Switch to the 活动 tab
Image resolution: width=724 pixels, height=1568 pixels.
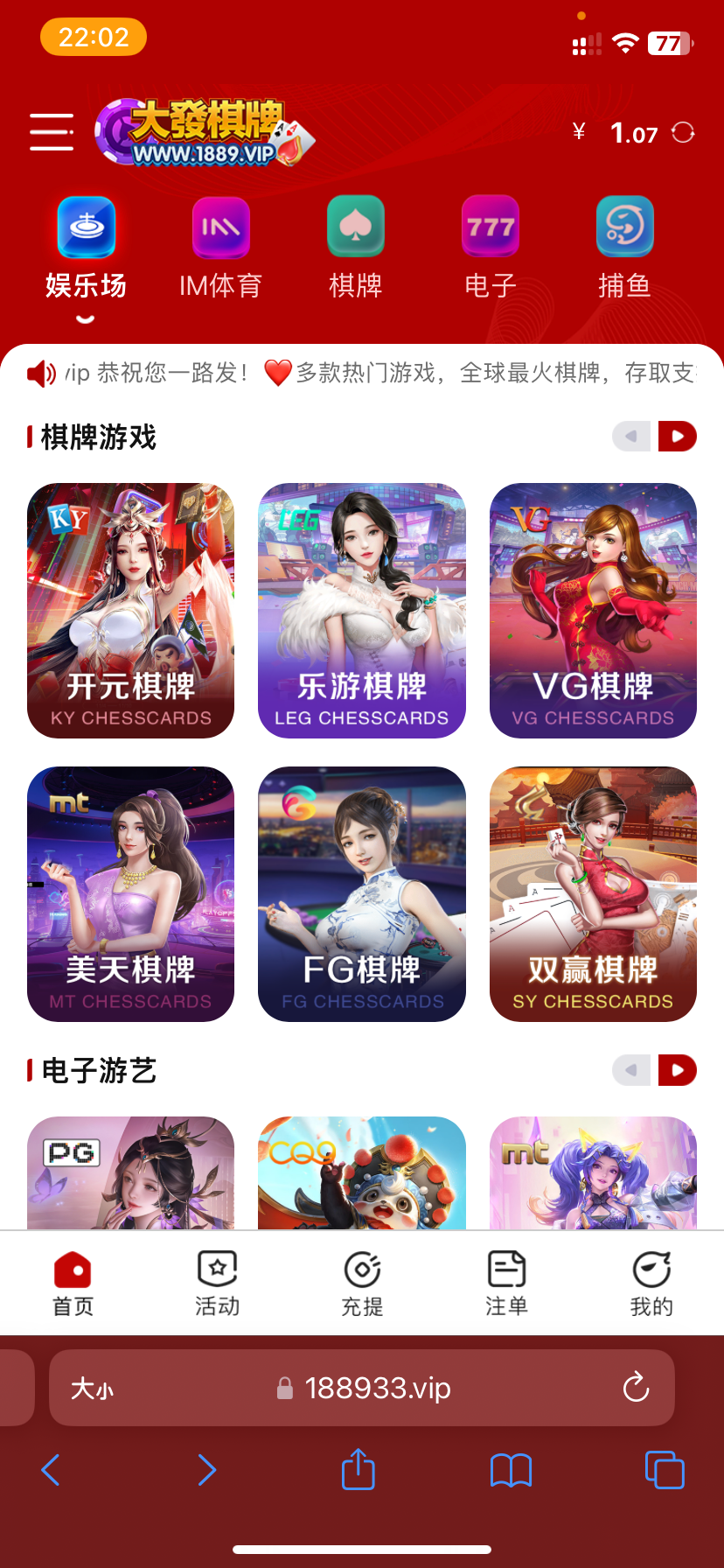[217, 1283]
